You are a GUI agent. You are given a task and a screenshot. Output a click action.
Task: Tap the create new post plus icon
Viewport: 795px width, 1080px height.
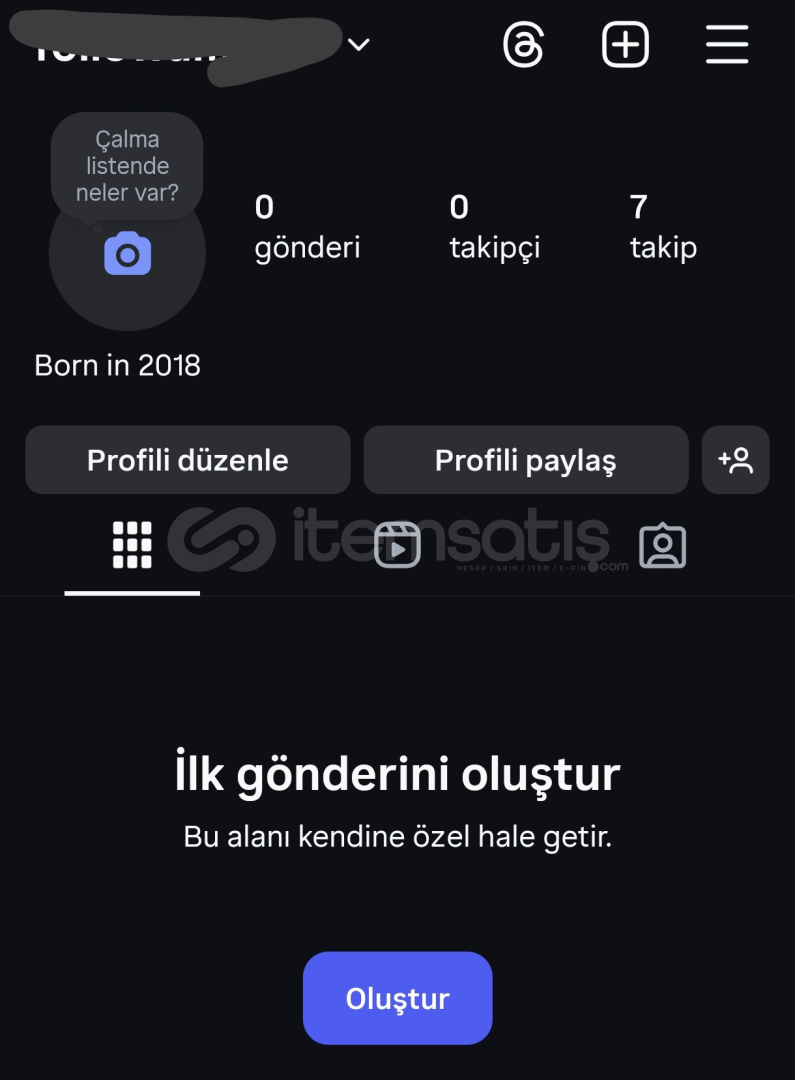pos(625,44)
